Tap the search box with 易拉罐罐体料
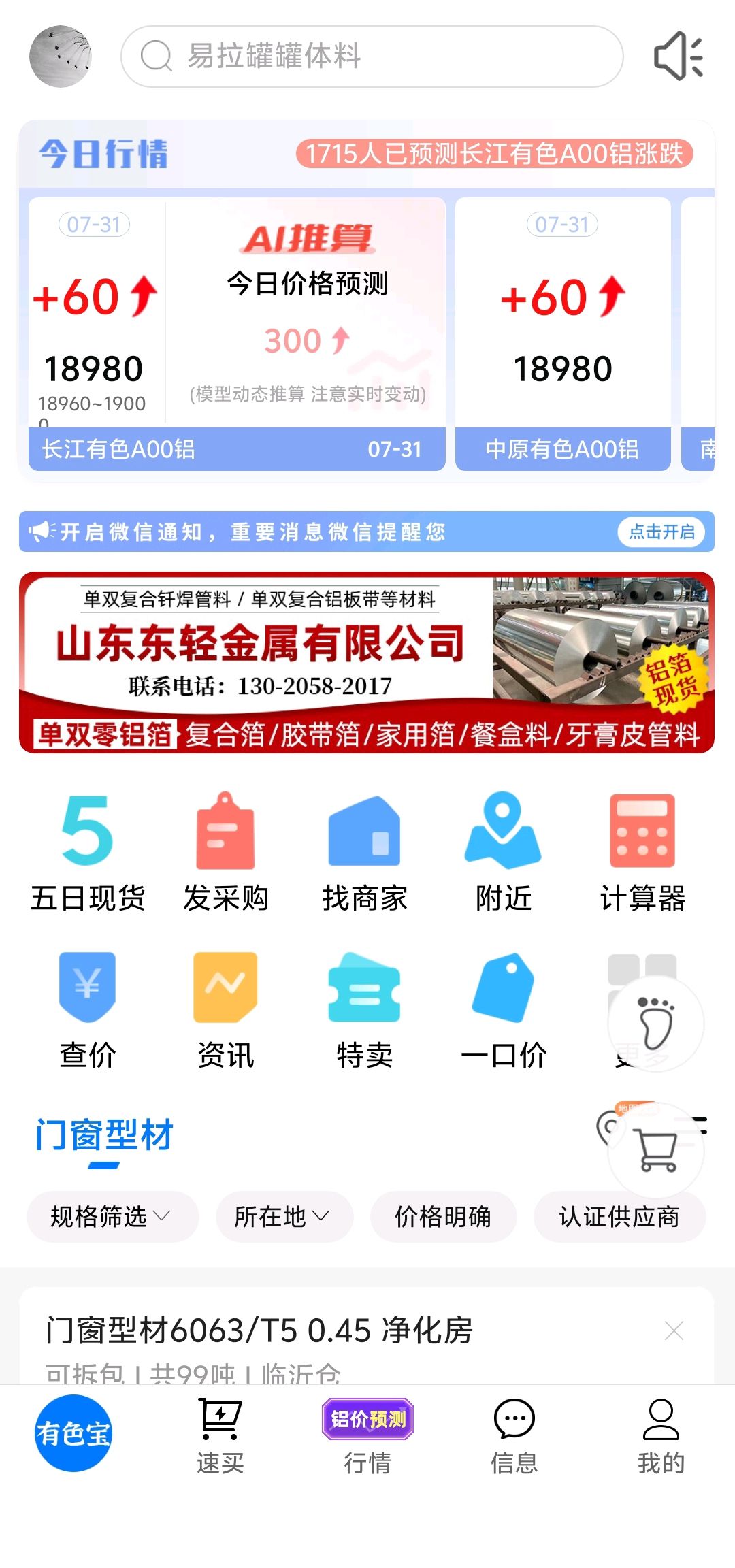Viewport: 735px width, 1568px height. click(372, 56)
